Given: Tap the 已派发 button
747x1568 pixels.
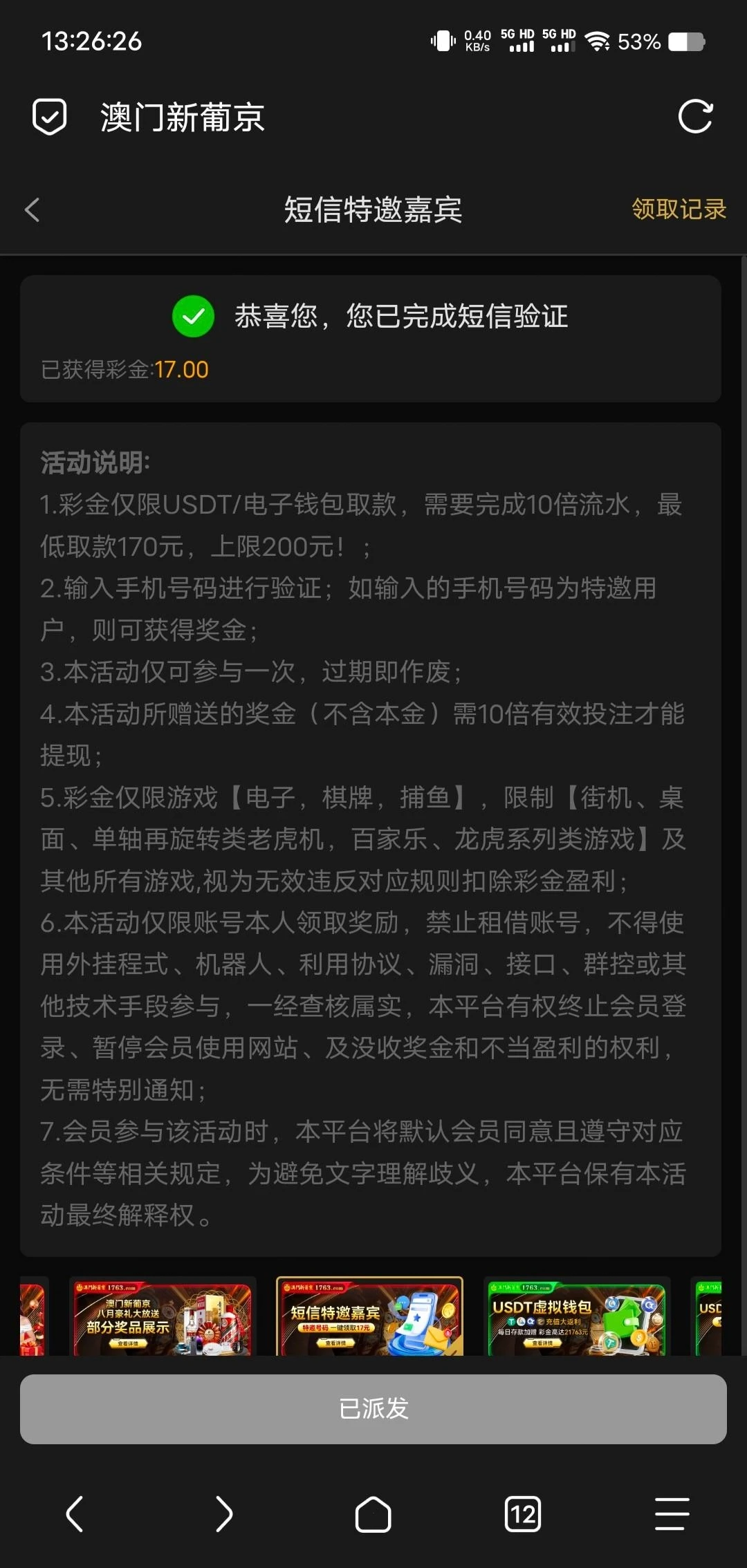Looking at the screenshot, I should (373, 1408).
